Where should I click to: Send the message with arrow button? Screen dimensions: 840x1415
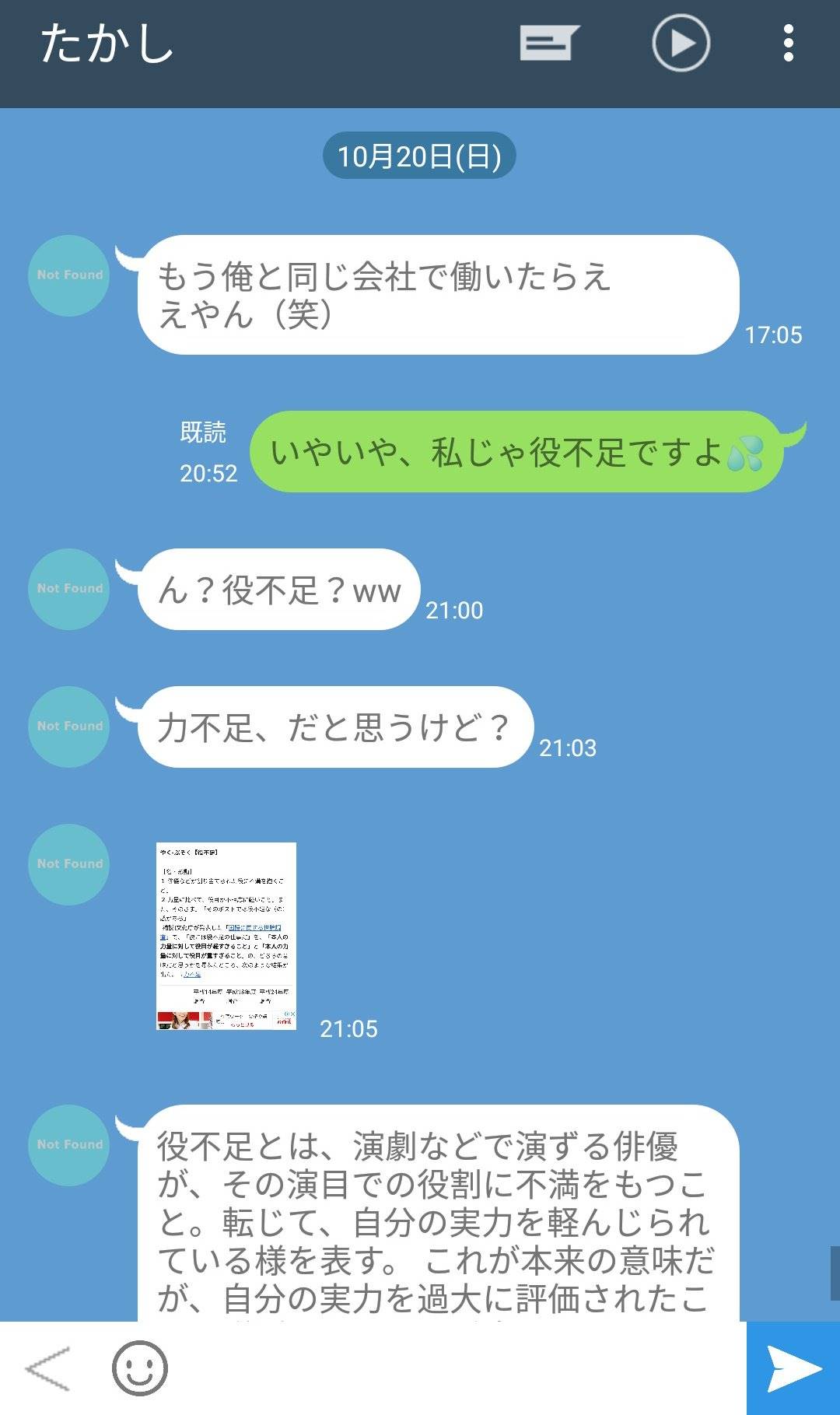click(793, 1368)
